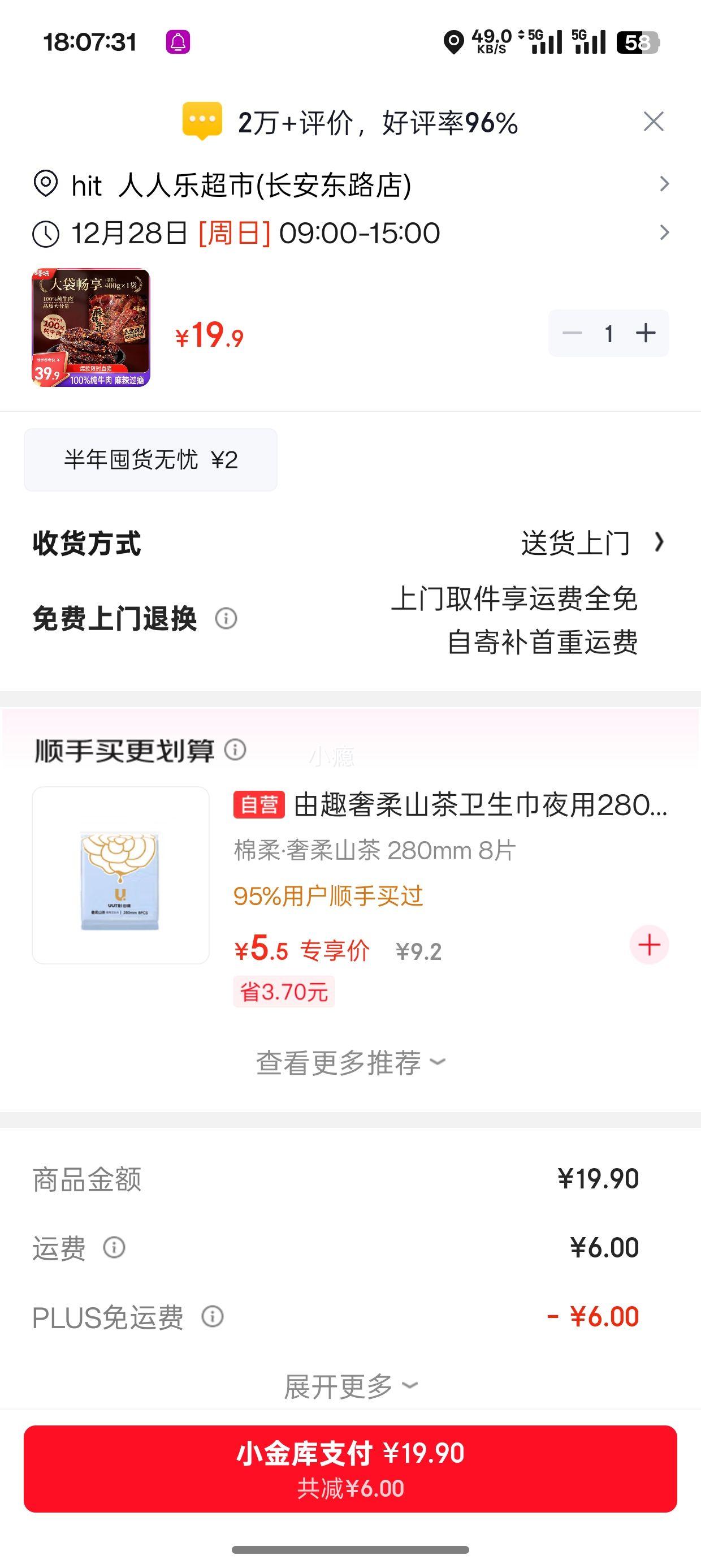Expand 查看更多推荐 recommendations
The height and width of the screenshot is (1568, 701).
pyautogui.click(x=350, y=1063)
